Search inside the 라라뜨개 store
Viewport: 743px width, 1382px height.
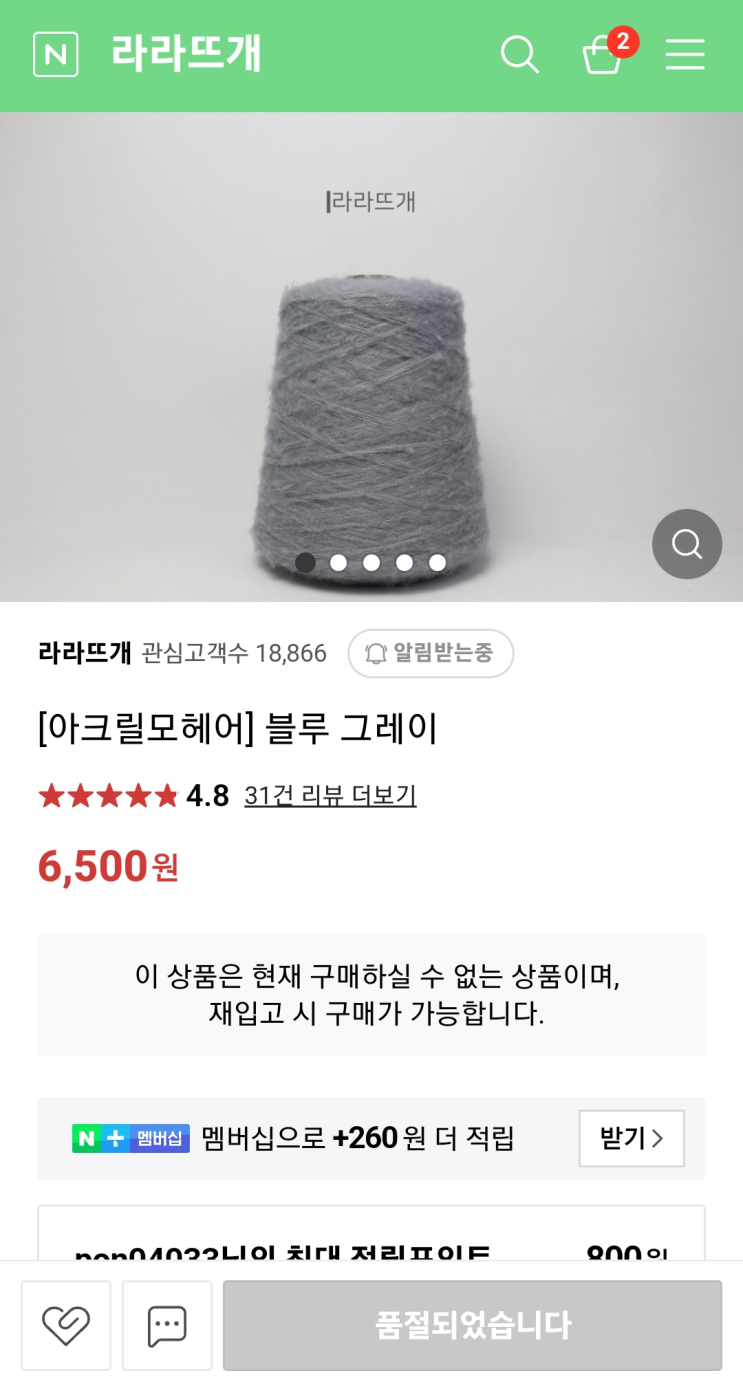(x=519, y=54)
